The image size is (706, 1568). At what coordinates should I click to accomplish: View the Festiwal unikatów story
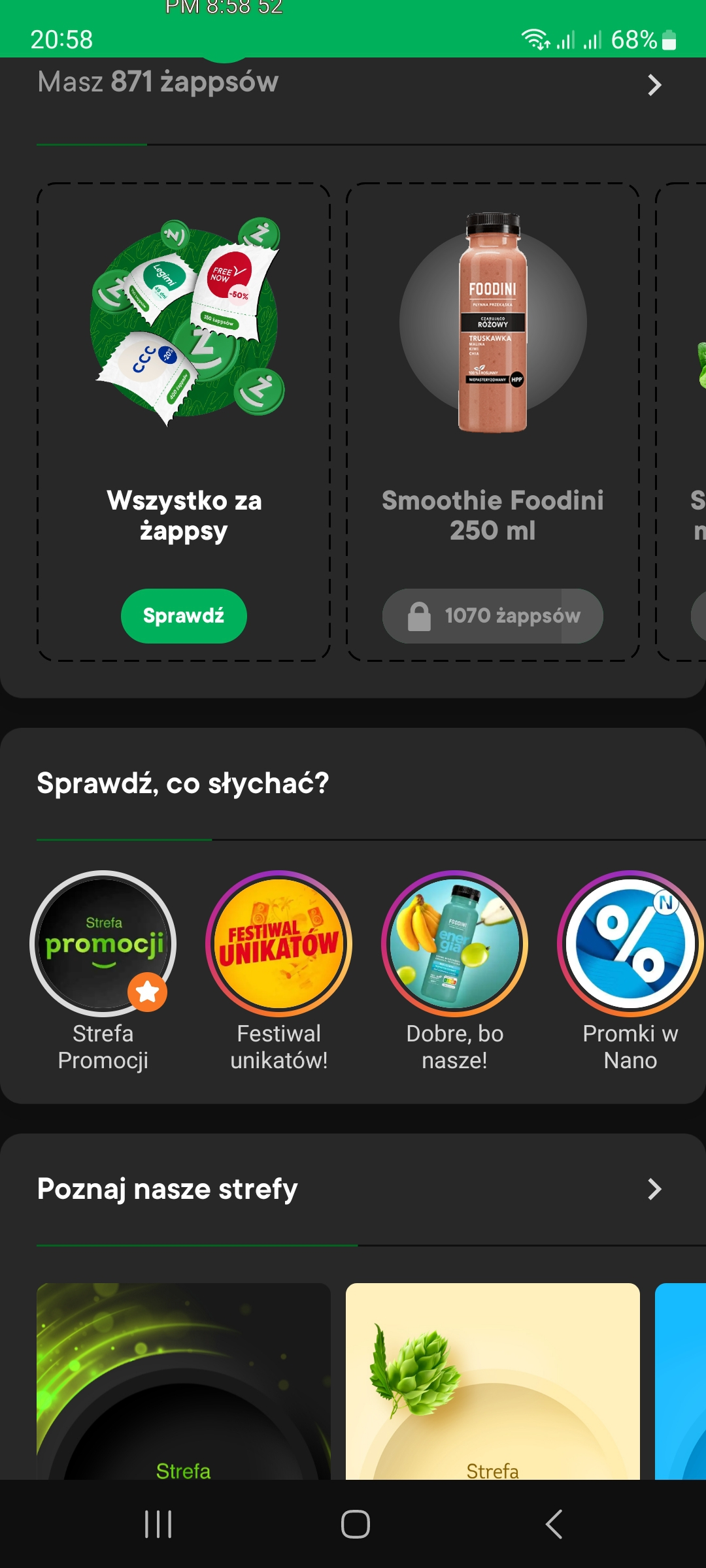pos(279,943)
